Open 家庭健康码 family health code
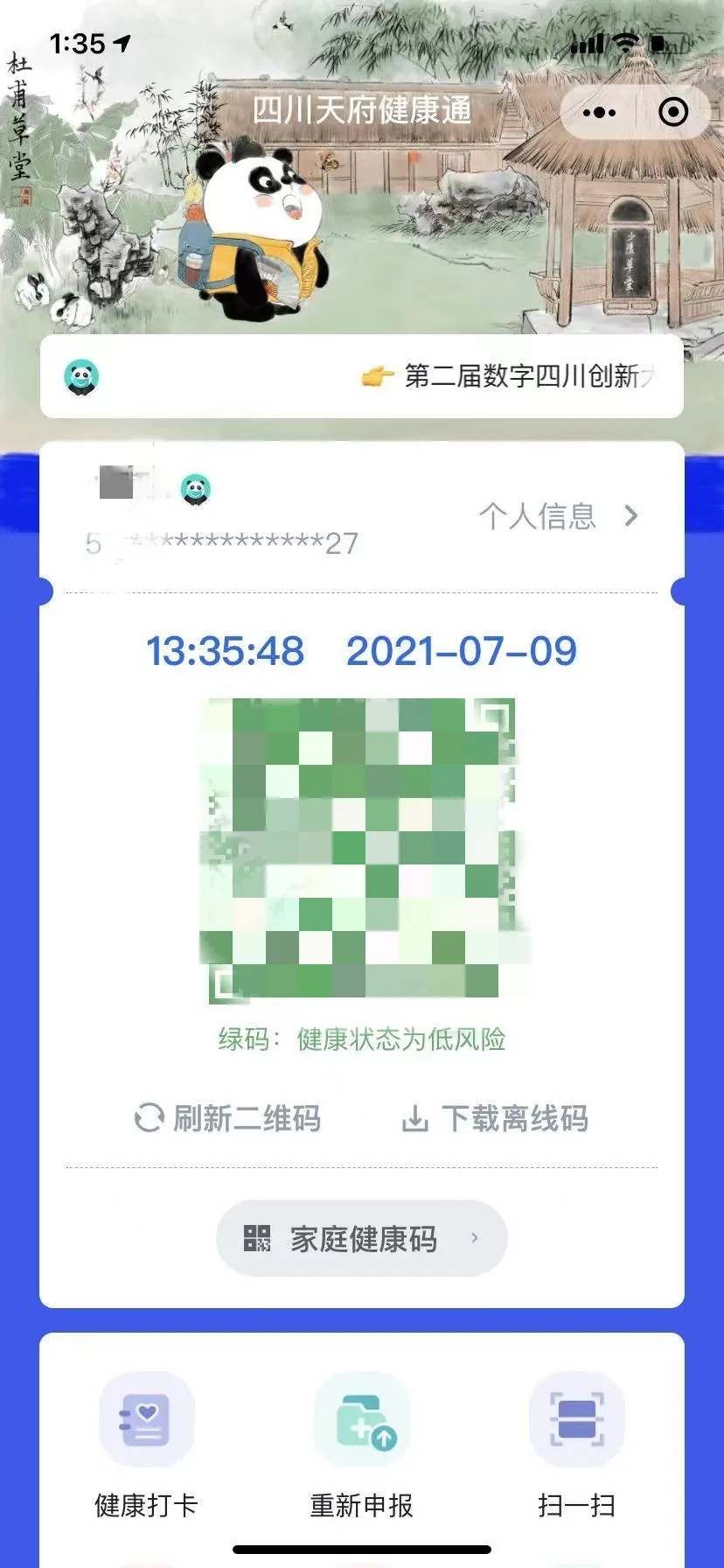 [361, 1238]
